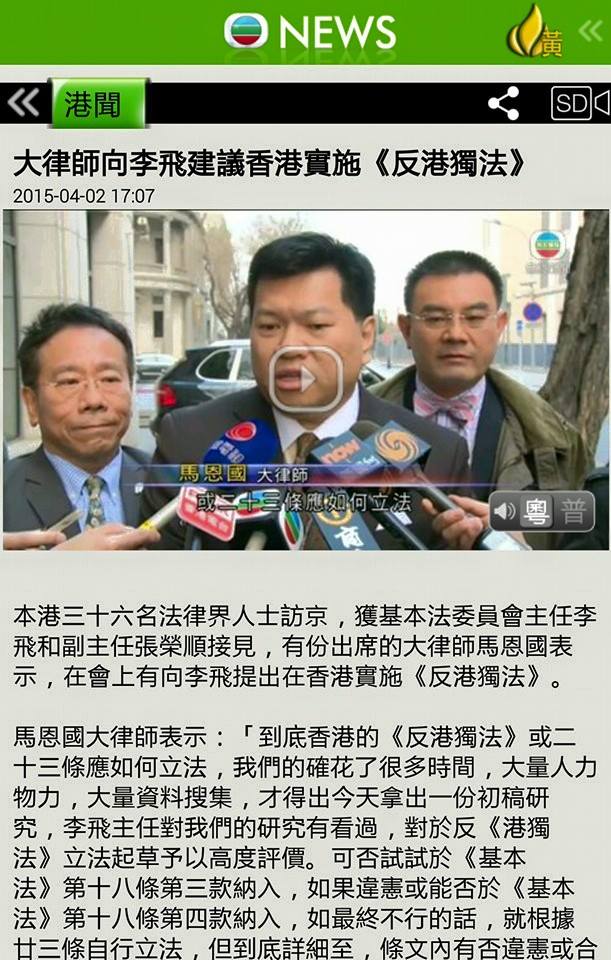
Task: Open the yellow flame 黃 icon
Action: 536,32
